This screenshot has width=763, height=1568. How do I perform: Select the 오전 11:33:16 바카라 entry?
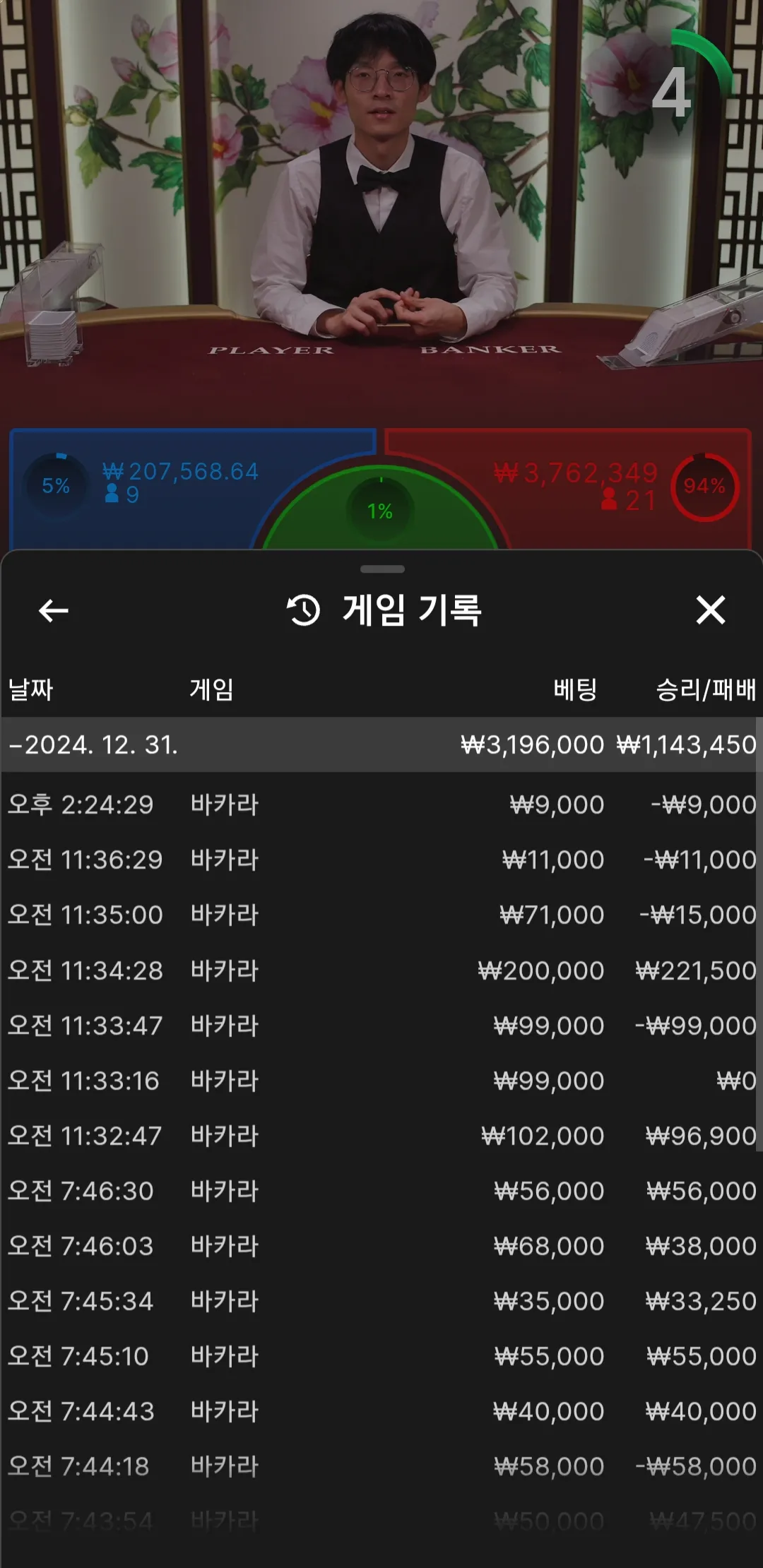click(x=381, y=1081)
